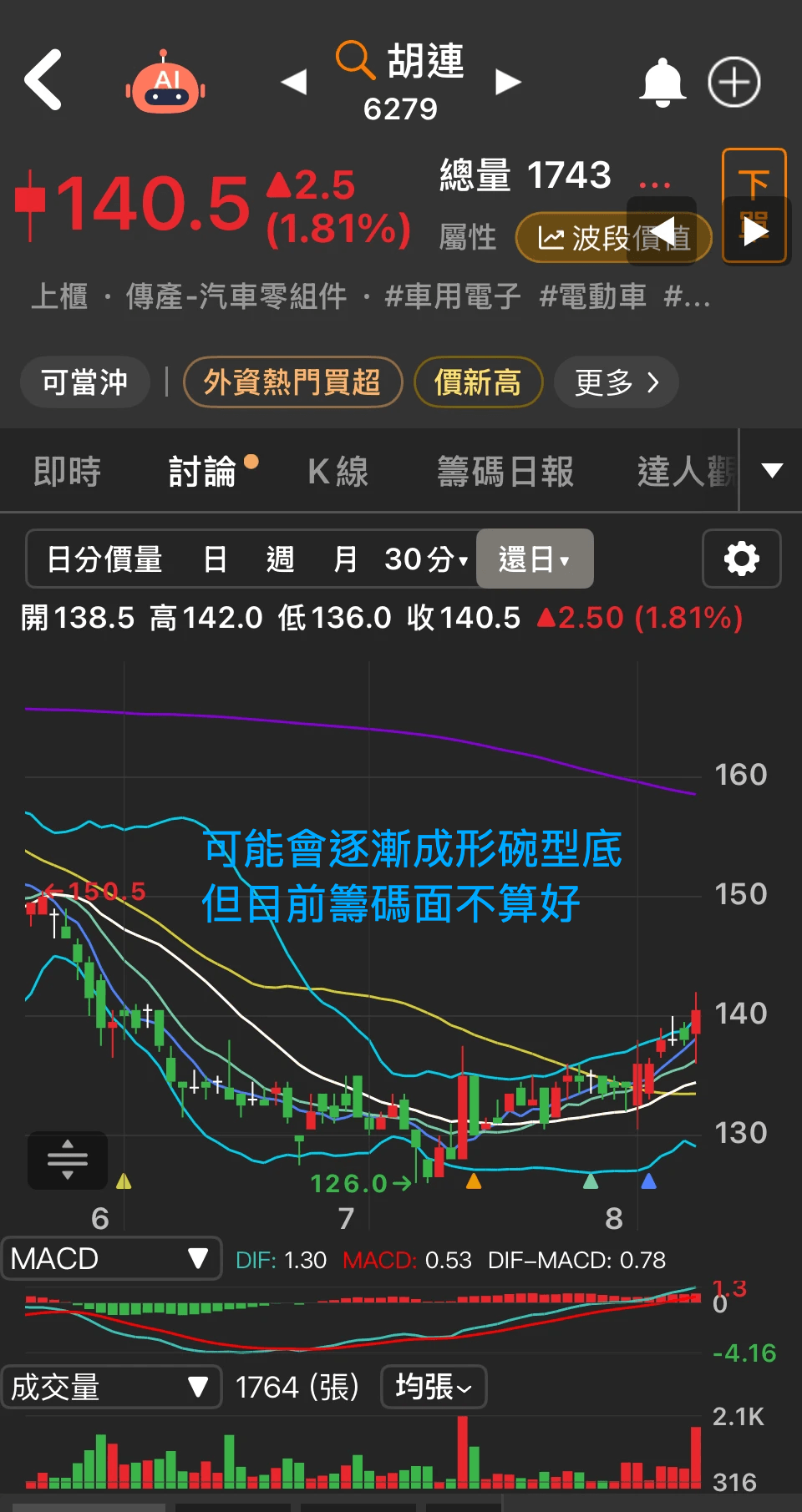Search for another stock symbol
The height and width of the screenshot is (1512, 802).
[355, 61]
